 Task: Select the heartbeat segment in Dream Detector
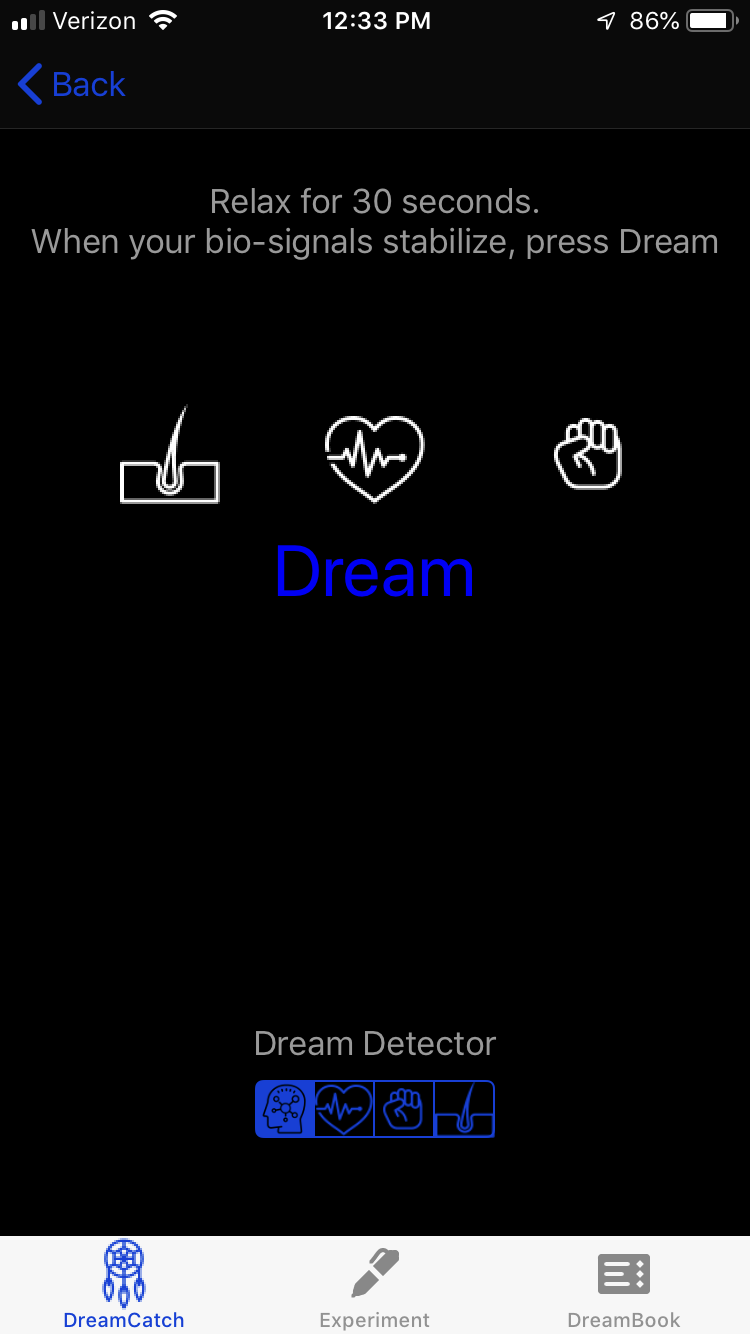click(x=344, y=1109)
